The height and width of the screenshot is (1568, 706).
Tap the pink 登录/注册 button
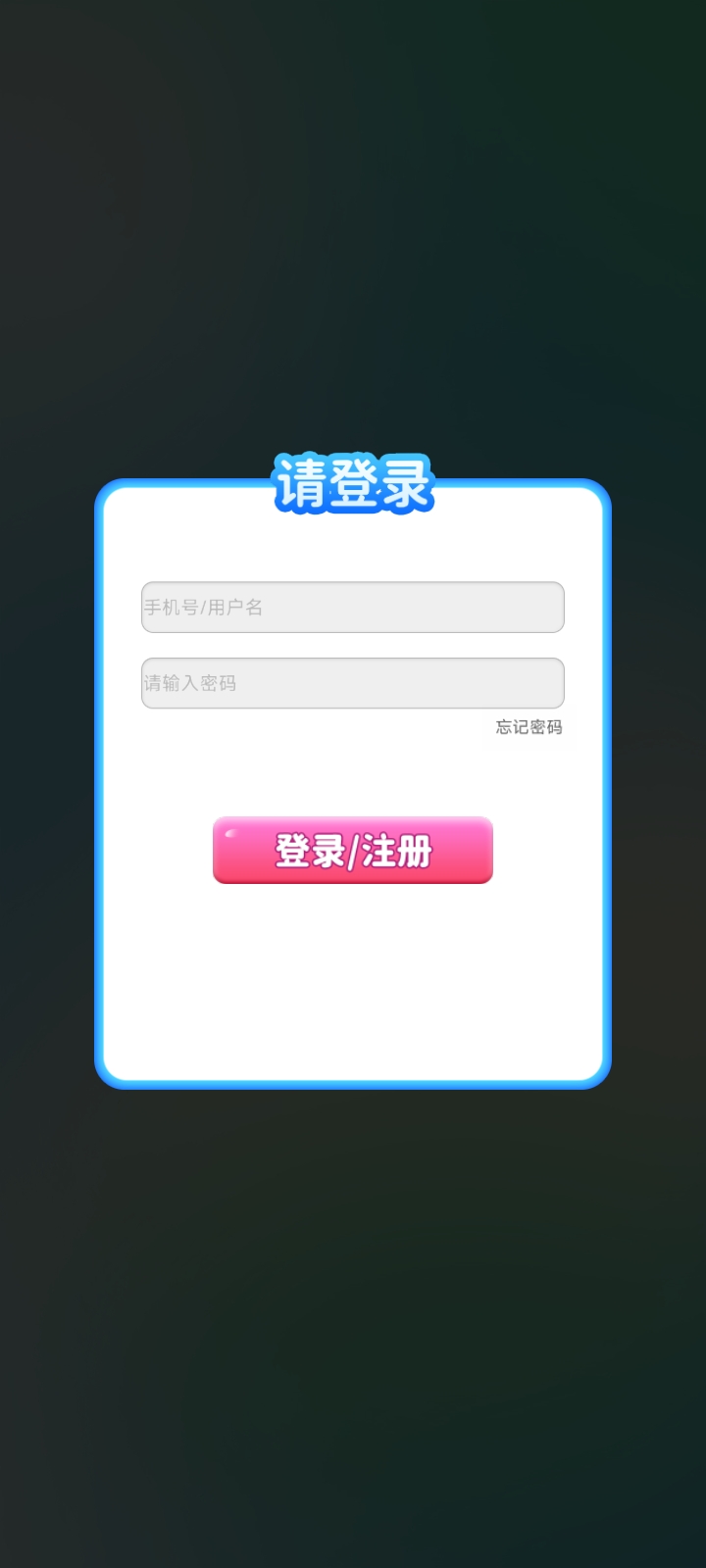coord(353,850)
